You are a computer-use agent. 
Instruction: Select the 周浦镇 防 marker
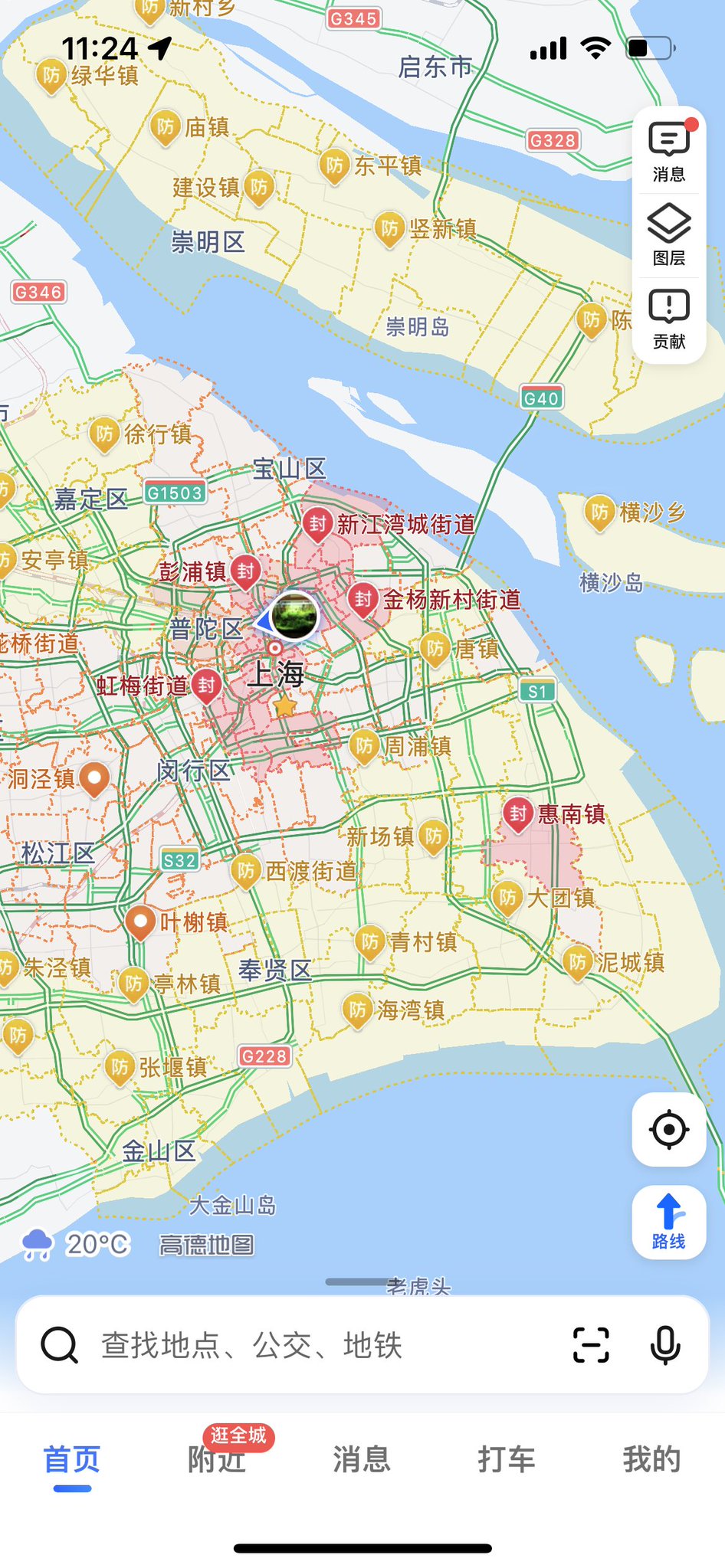pos(364,745)
